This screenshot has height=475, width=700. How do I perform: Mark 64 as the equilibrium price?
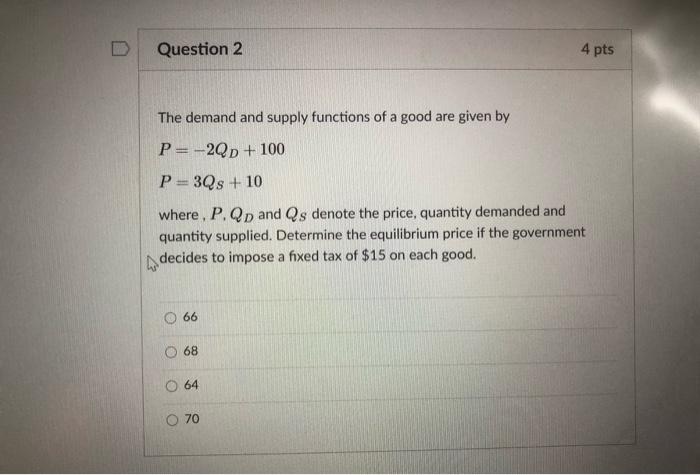click(171, 385)
